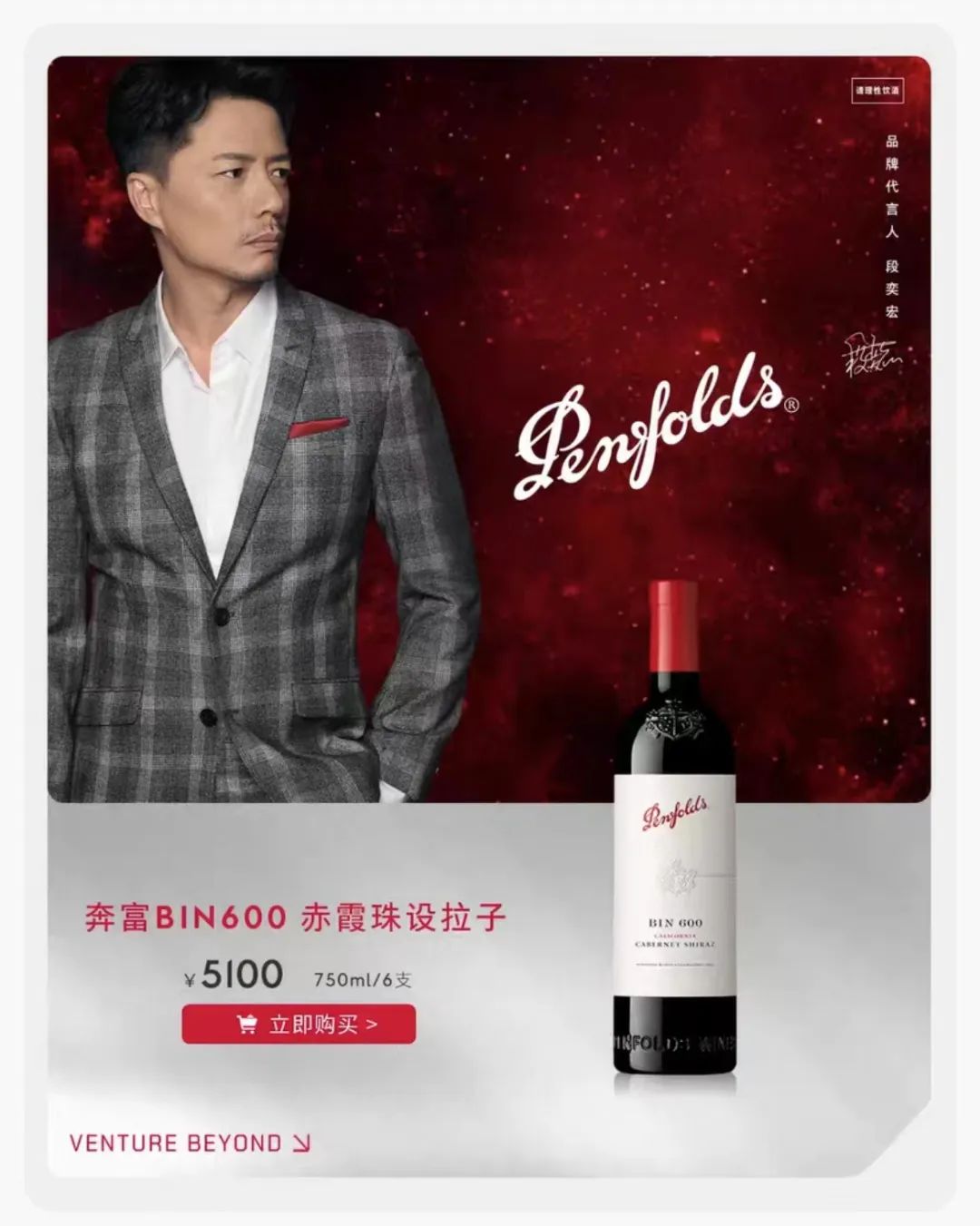Click the 立即购买 buy now button

(x=299, y=1022)
